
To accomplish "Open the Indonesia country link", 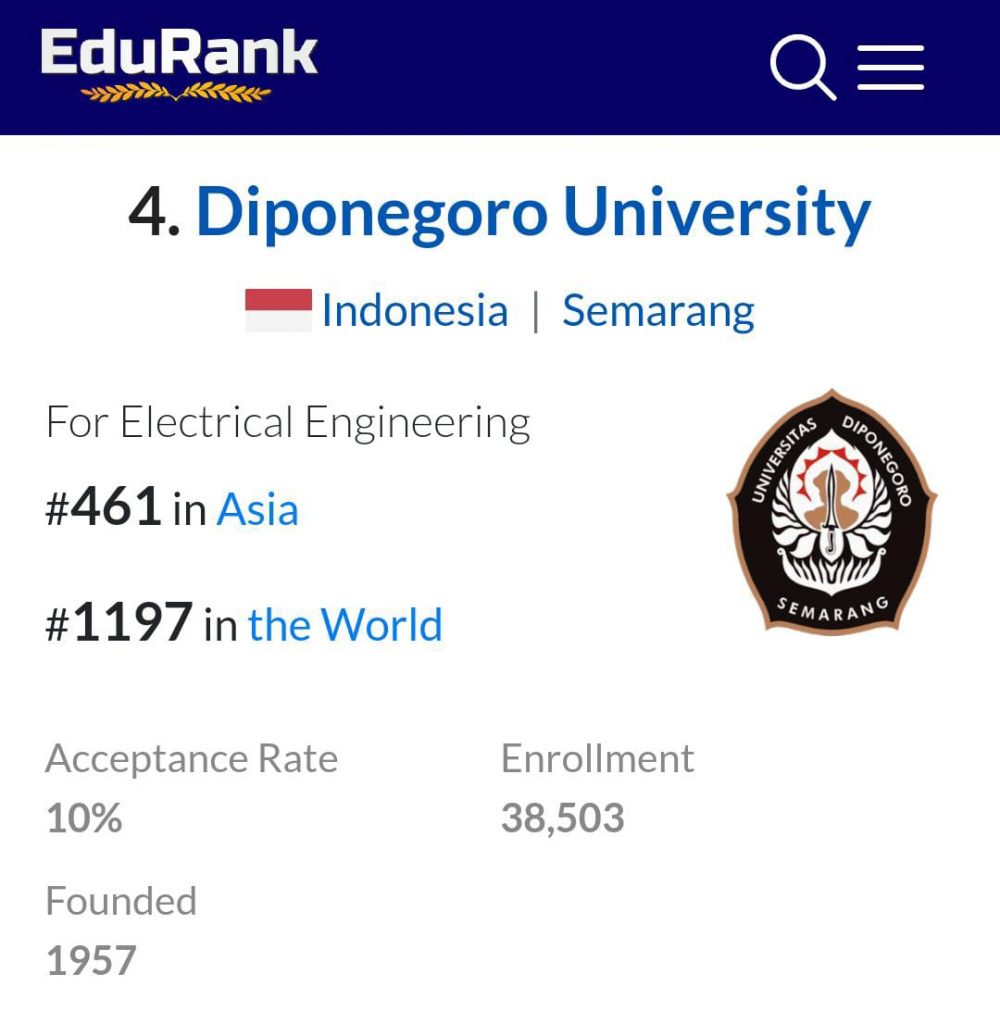I will 414,310.
